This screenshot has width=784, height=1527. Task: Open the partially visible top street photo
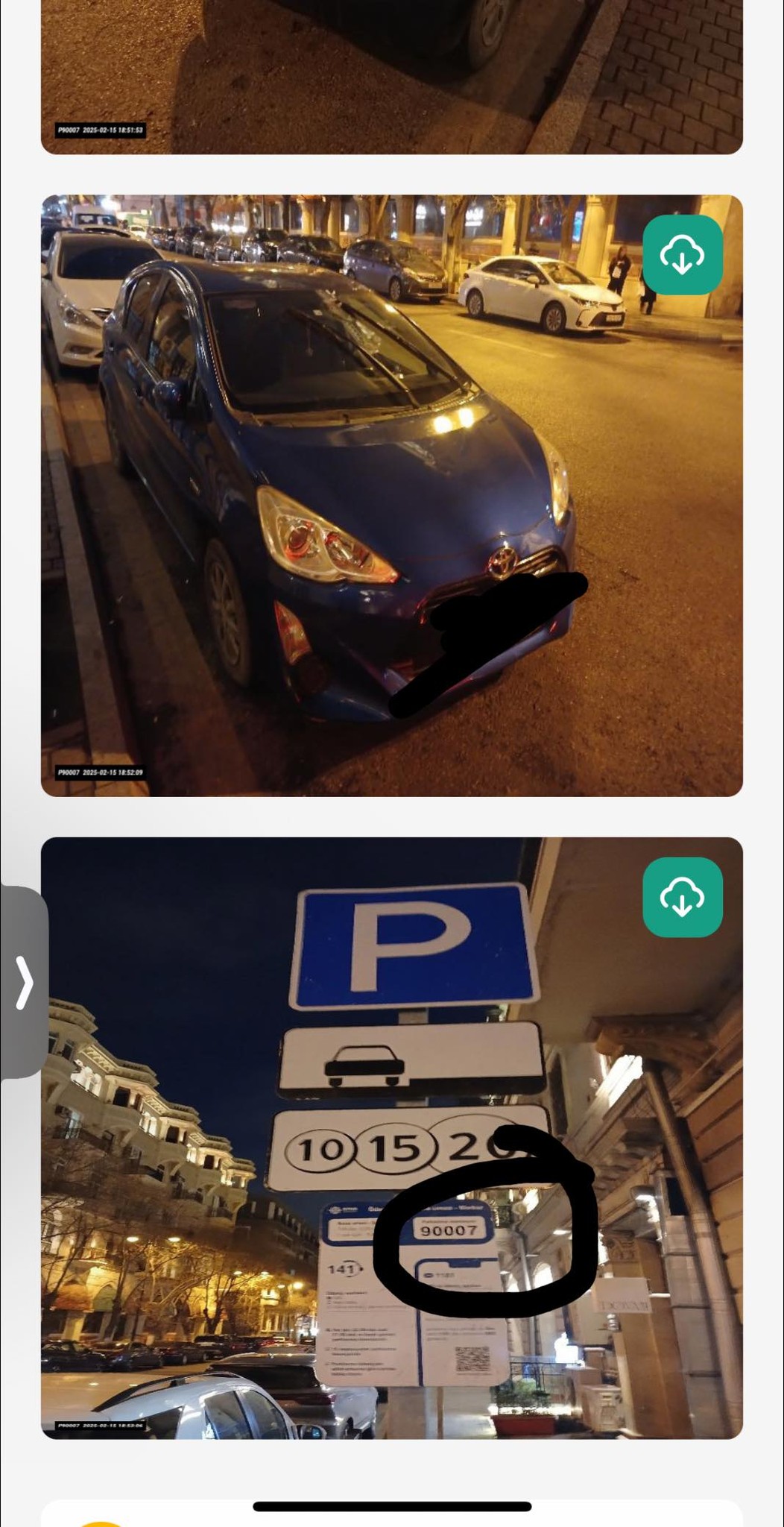[392, 77]
